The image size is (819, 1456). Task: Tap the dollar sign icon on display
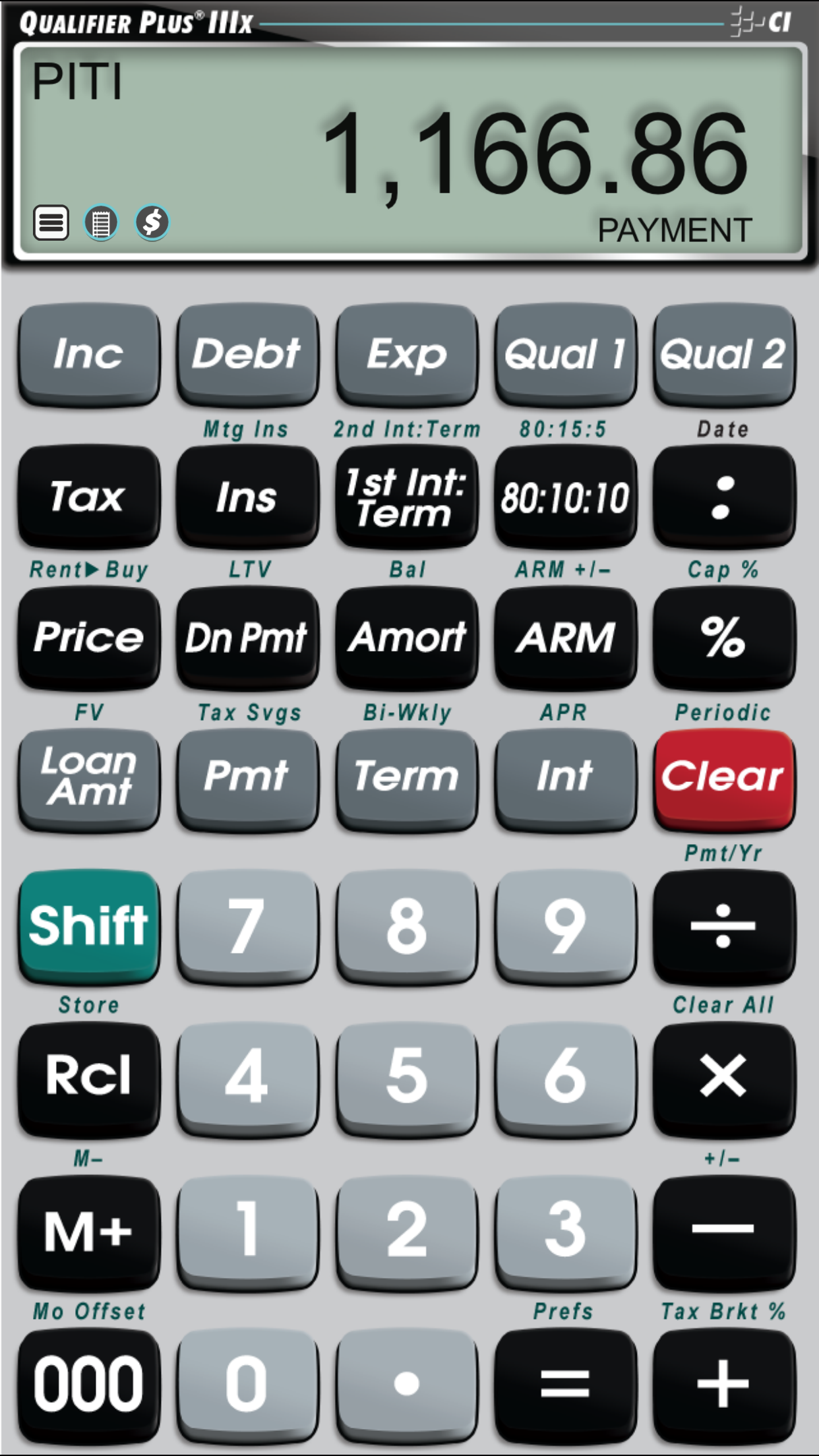pyautogui.click(x=152, y=223)
